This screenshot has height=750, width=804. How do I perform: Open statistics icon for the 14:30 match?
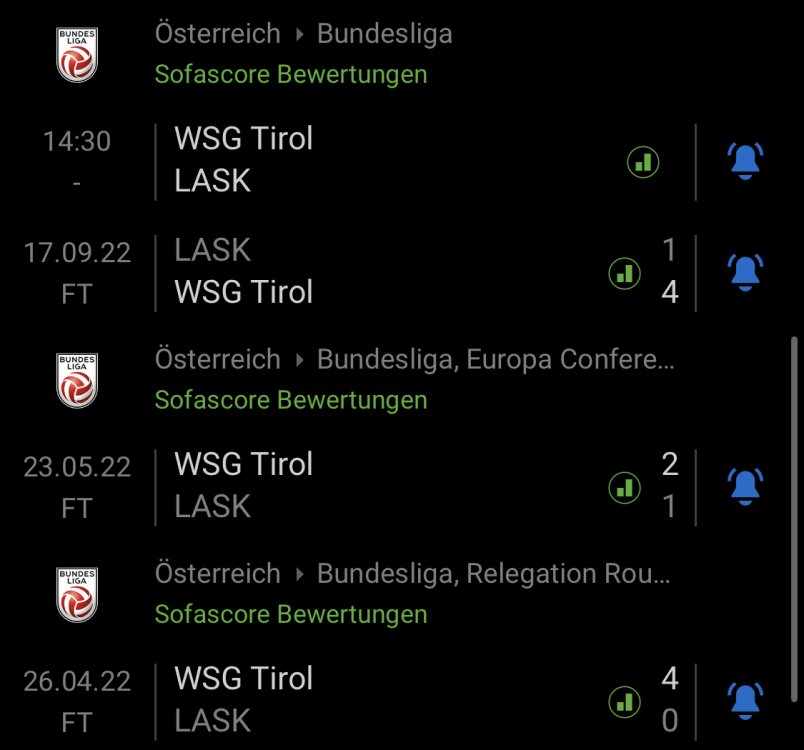tap(643, 161)
